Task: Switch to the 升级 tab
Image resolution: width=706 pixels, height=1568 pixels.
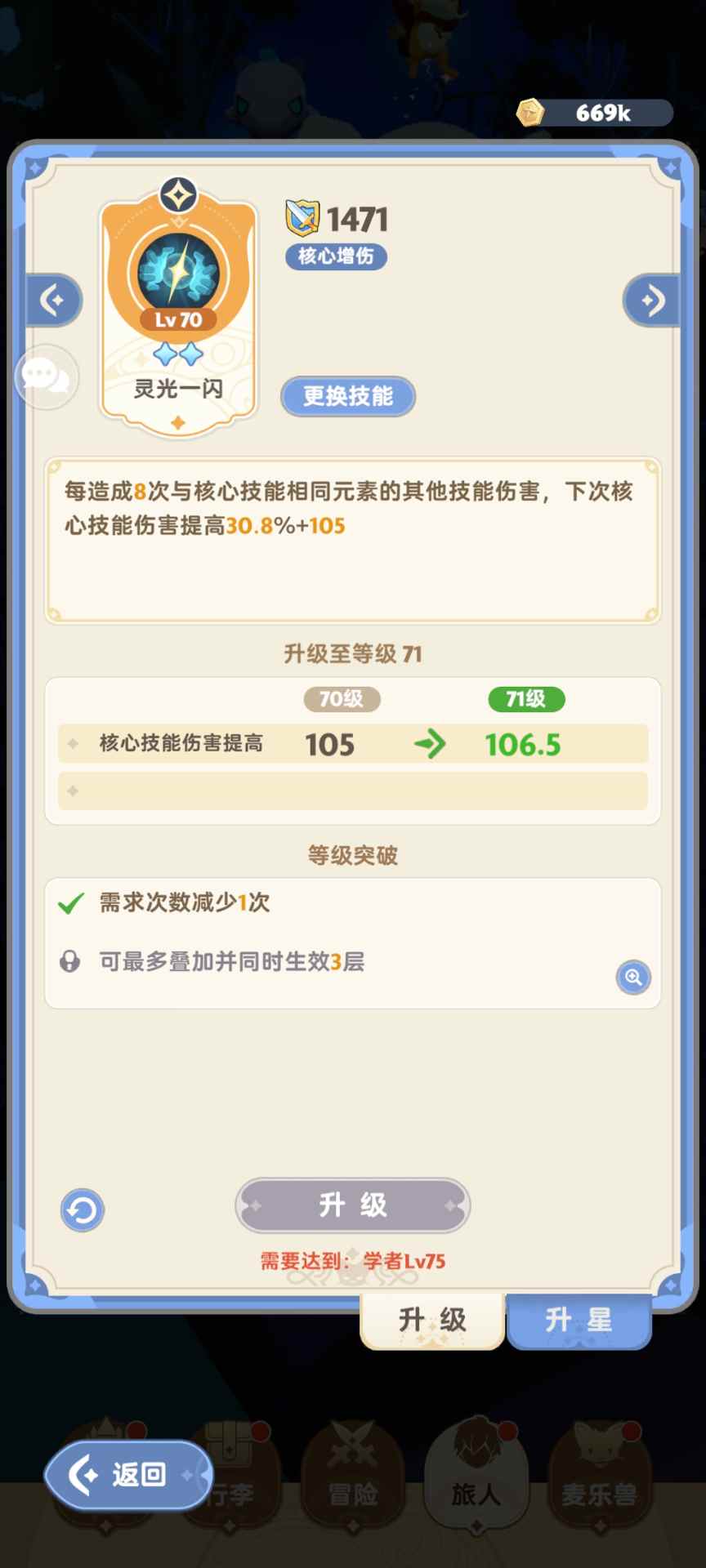Action: (431, 1320)
